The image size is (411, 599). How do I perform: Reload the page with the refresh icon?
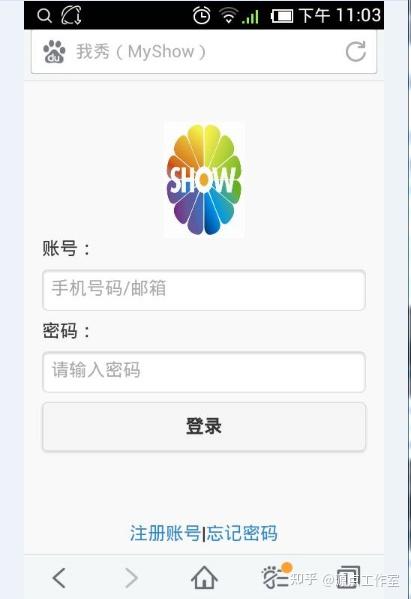[356, 52]
